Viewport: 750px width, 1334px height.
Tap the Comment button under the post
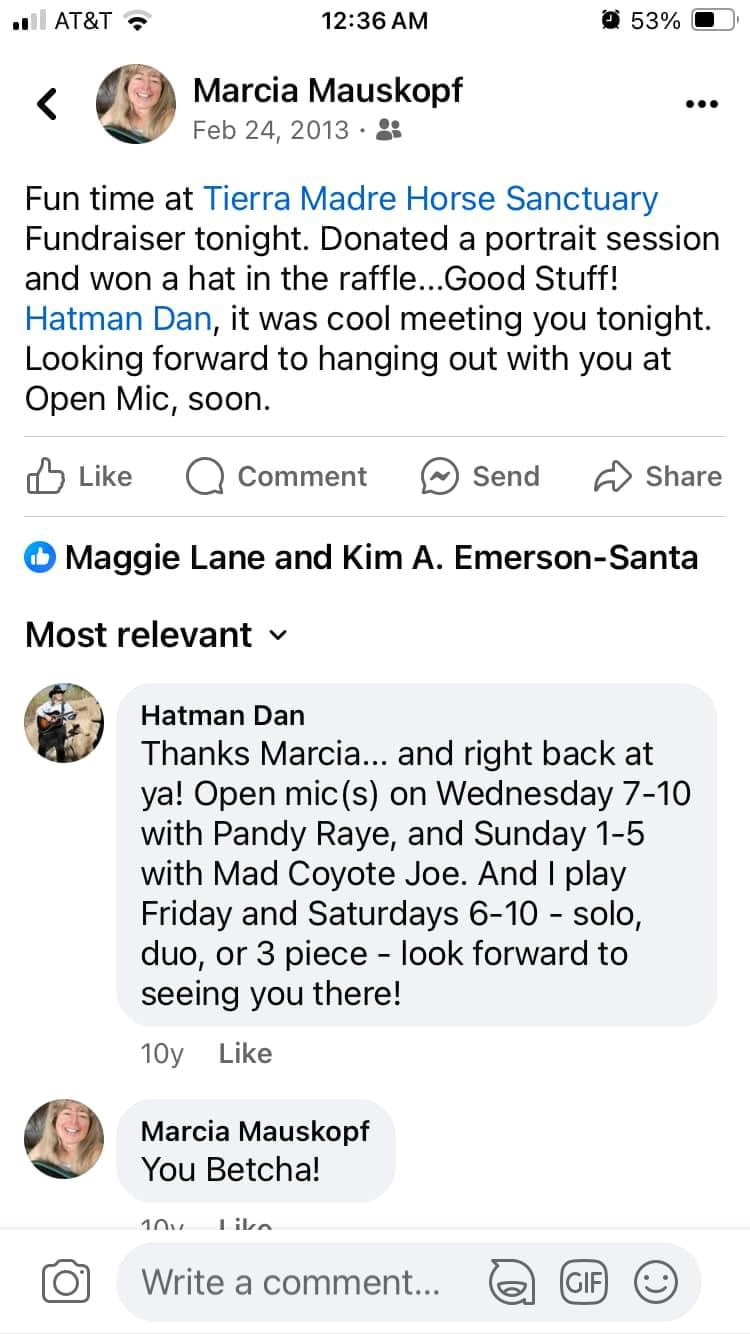[277, 477]
